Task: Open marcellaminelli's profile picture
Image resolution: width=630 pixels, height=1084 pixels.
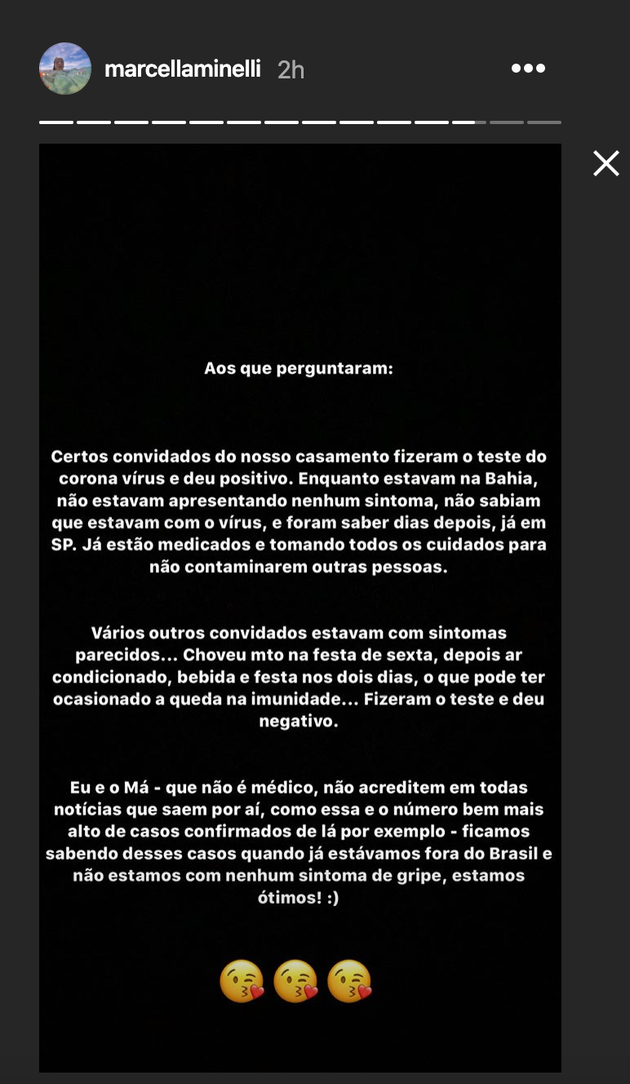Action: pyautogui.click(x=65, y=69)
